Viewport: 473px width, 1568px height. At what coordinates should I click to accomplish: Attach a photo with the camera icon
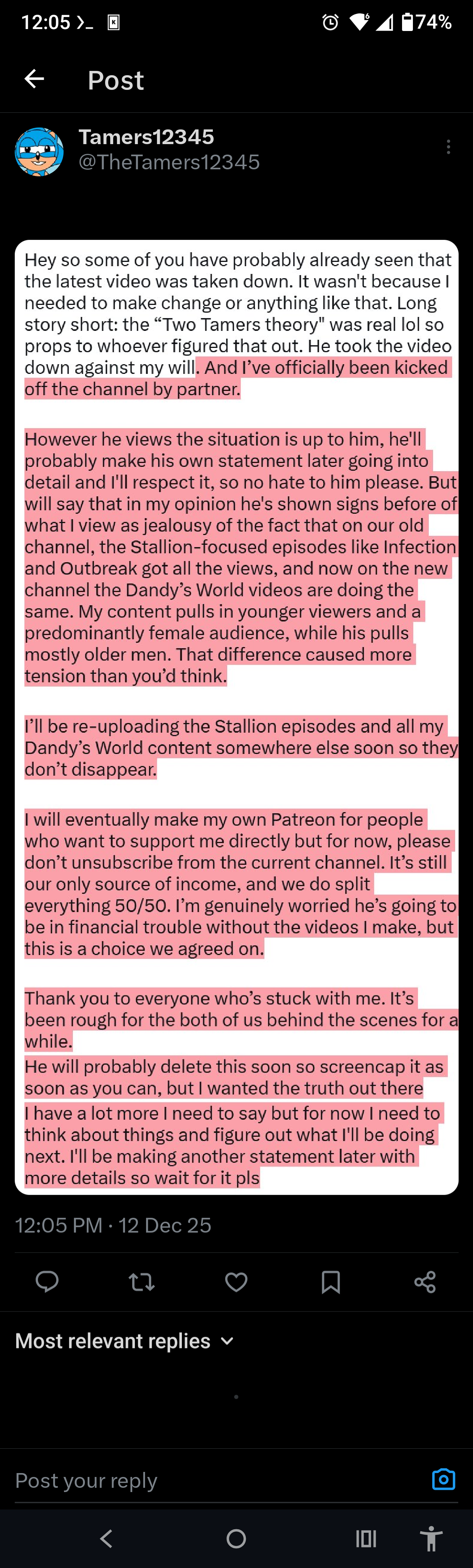pyautogui.click(x=443, y=1479)
